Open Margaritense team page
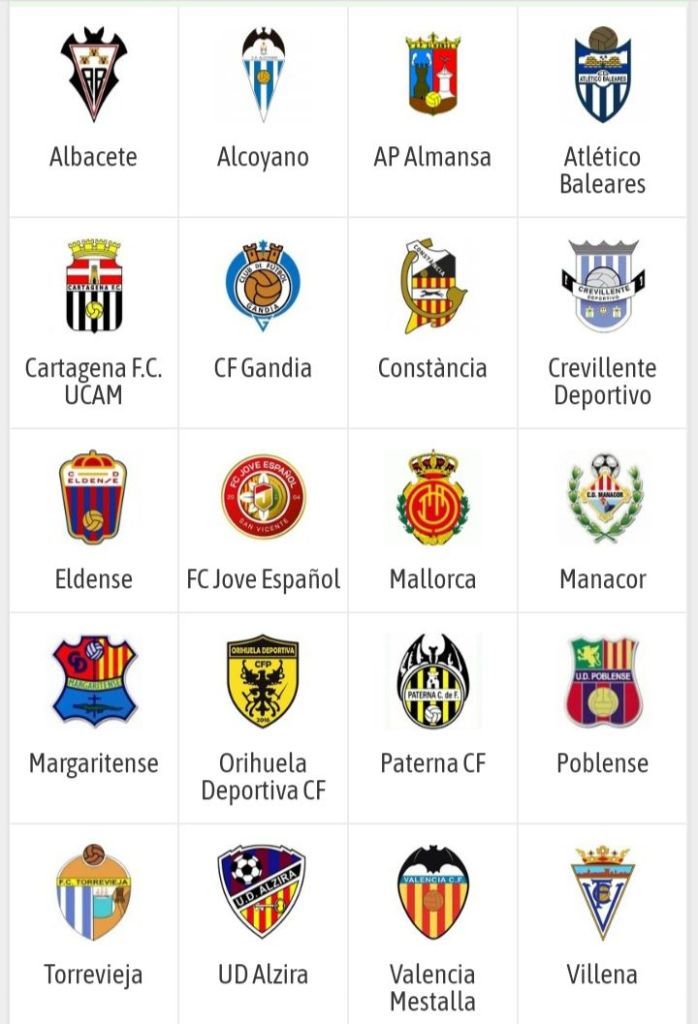This screenshot has width=698, height=1024. click(93, 716)
